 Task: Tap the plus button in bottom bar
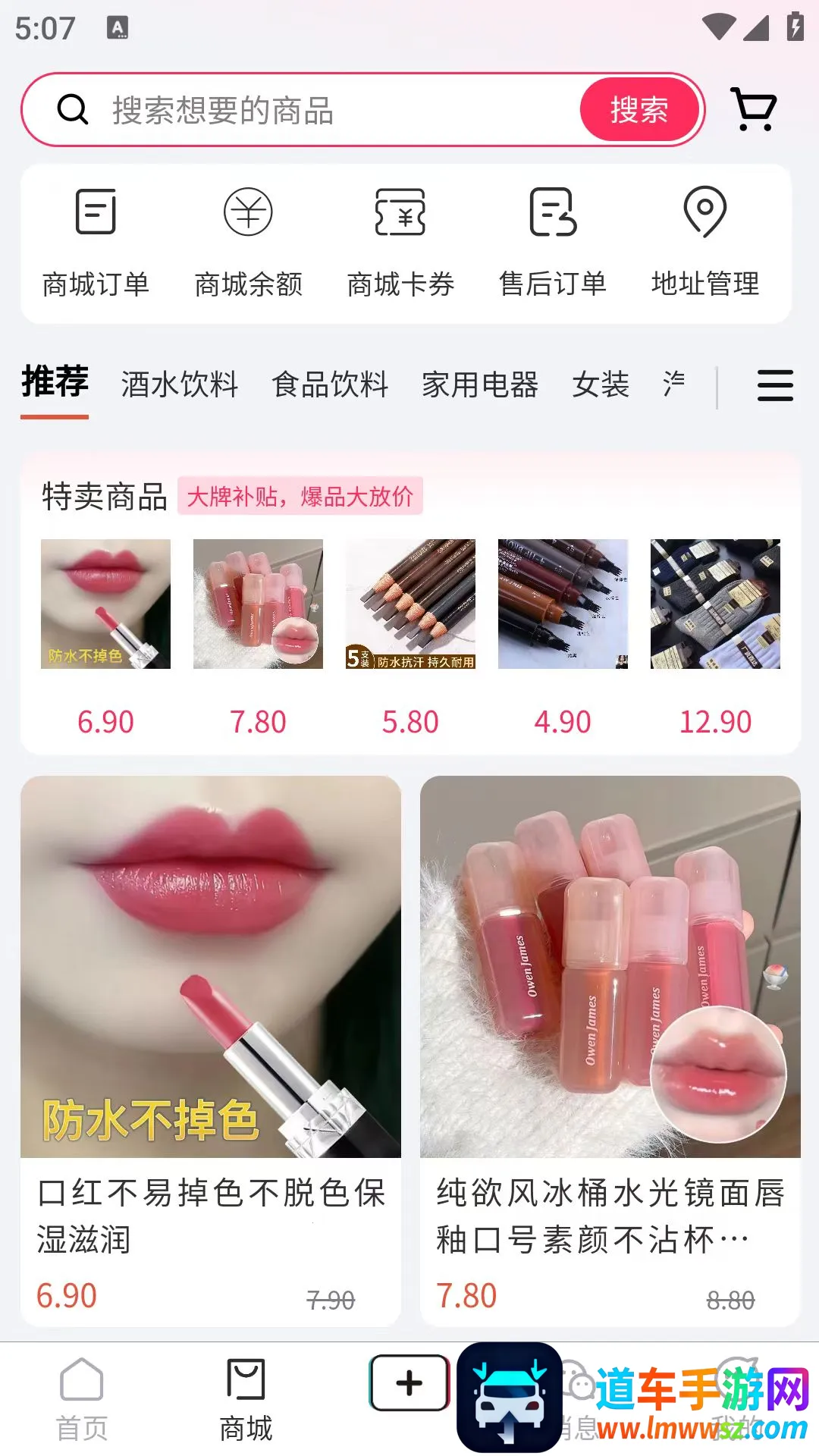[409, 1383]
